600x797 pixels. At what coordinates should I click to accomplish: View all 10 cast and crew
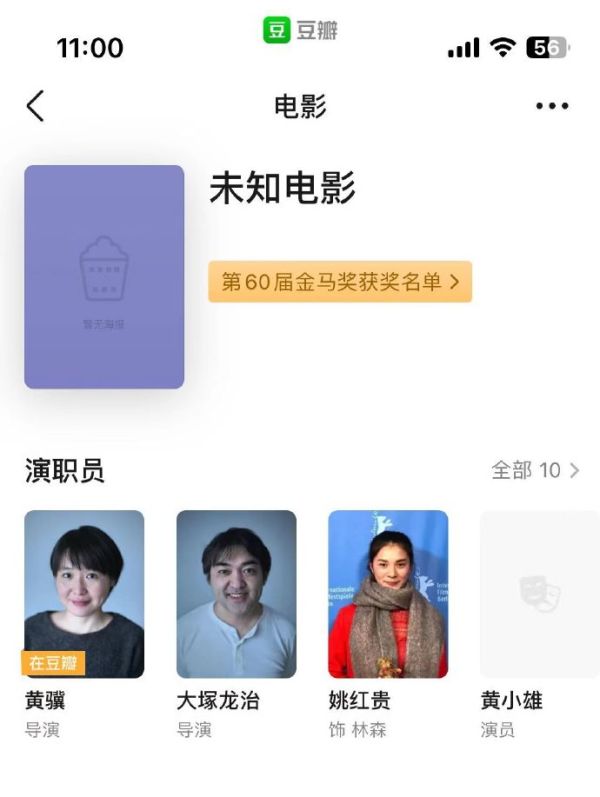tap(535, 470)
